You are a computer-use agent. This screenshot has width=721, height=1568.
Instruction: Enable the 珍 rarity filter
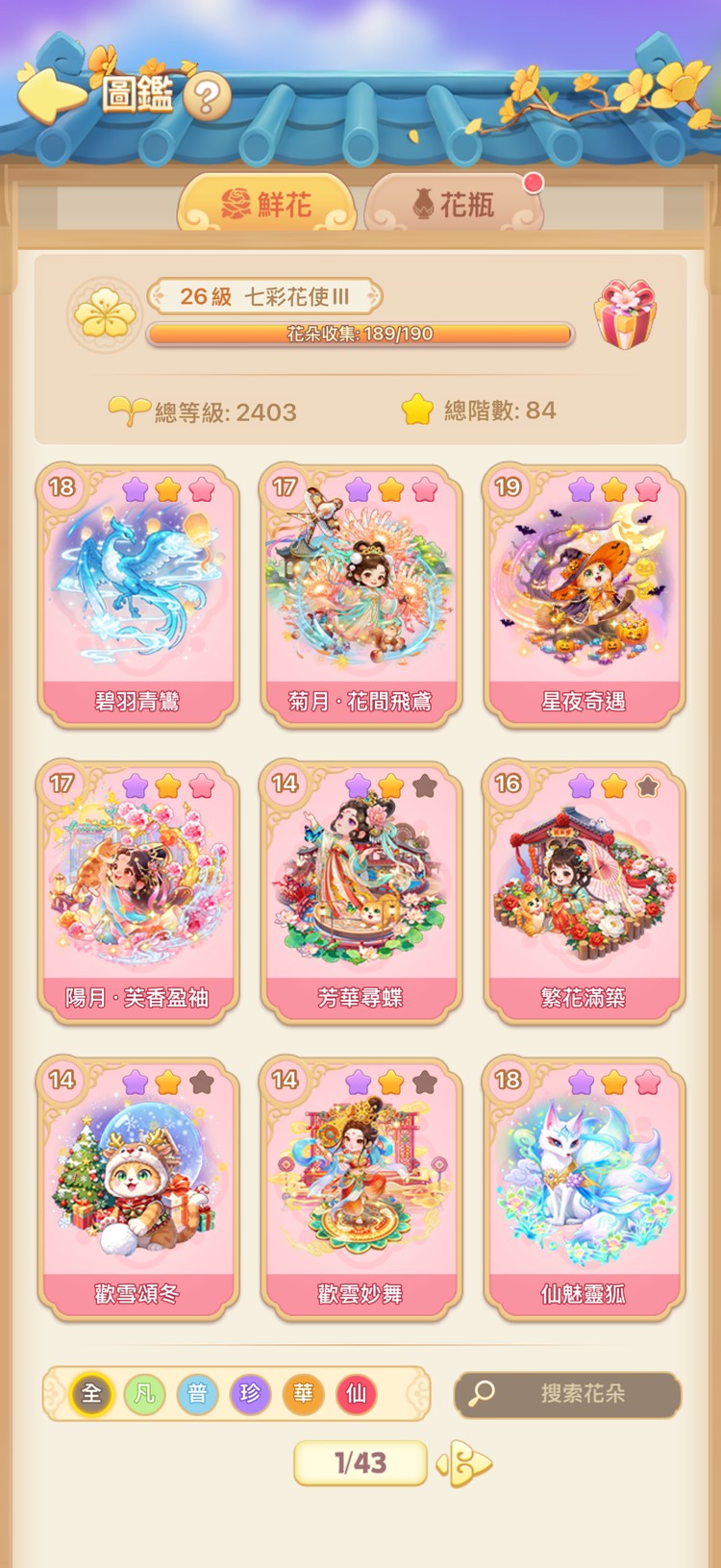[251, 1395]
